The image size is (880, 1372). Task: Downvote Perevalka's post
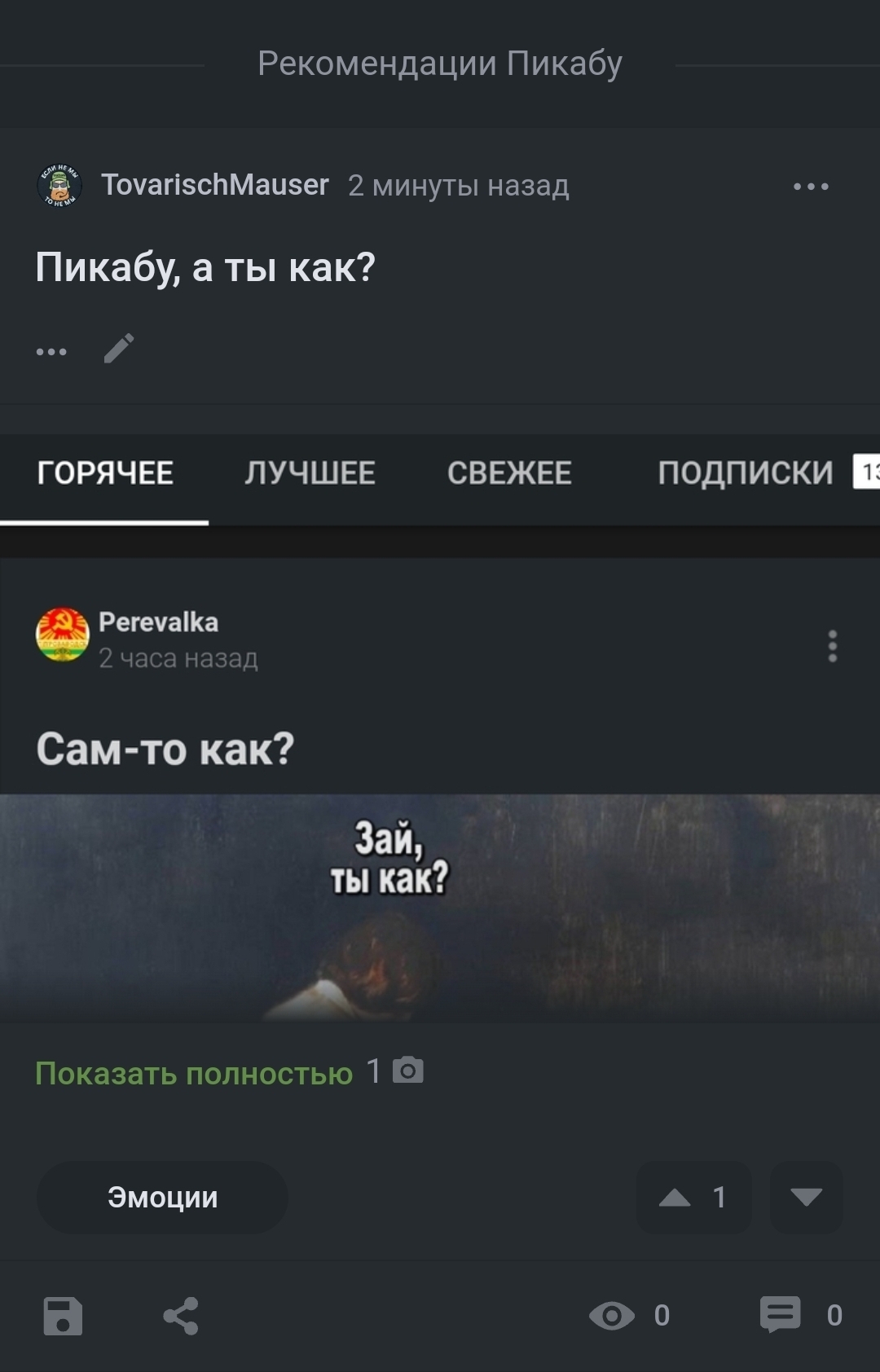pos(806,1197)
